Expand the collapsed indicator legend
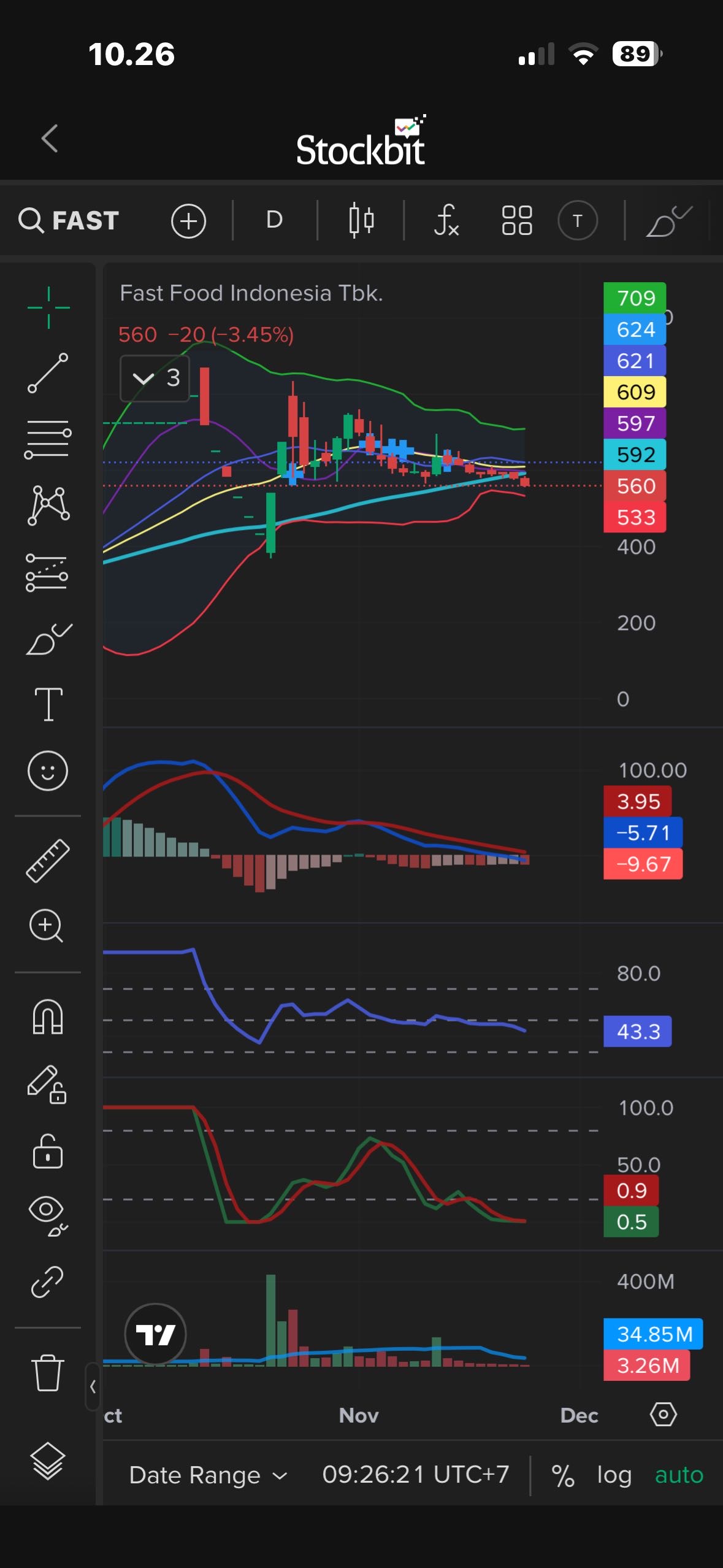Screen dimensions: 723x1568 pos(155,379)
